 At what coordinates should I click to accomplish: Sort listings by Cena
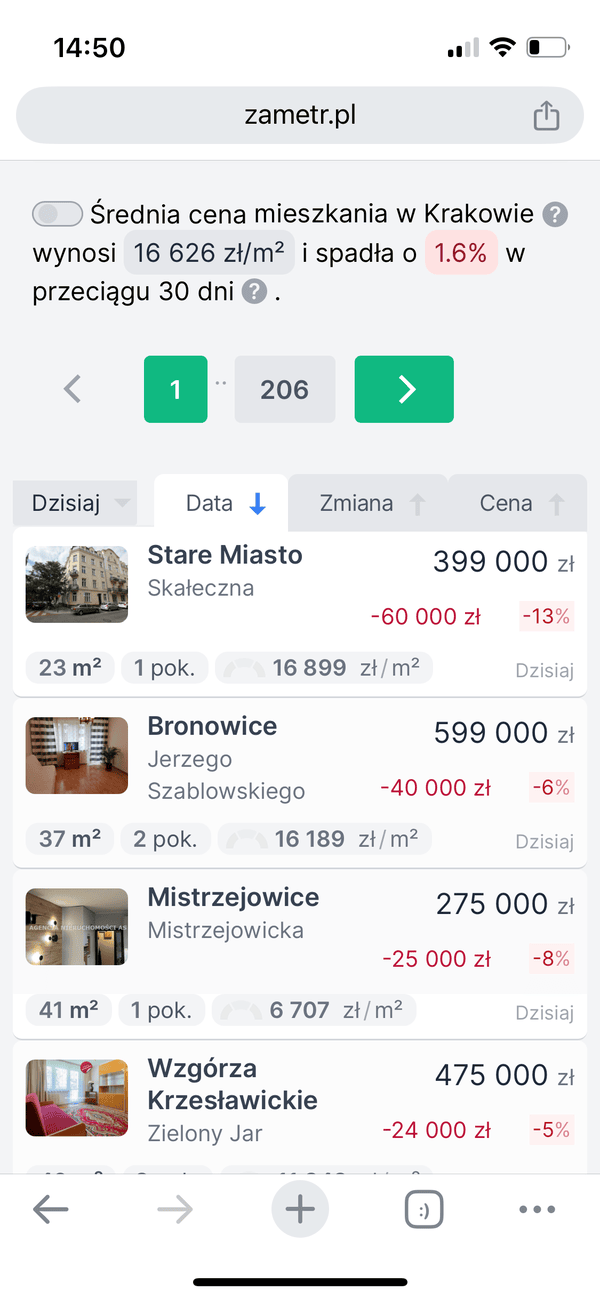[x=518, y=503]
